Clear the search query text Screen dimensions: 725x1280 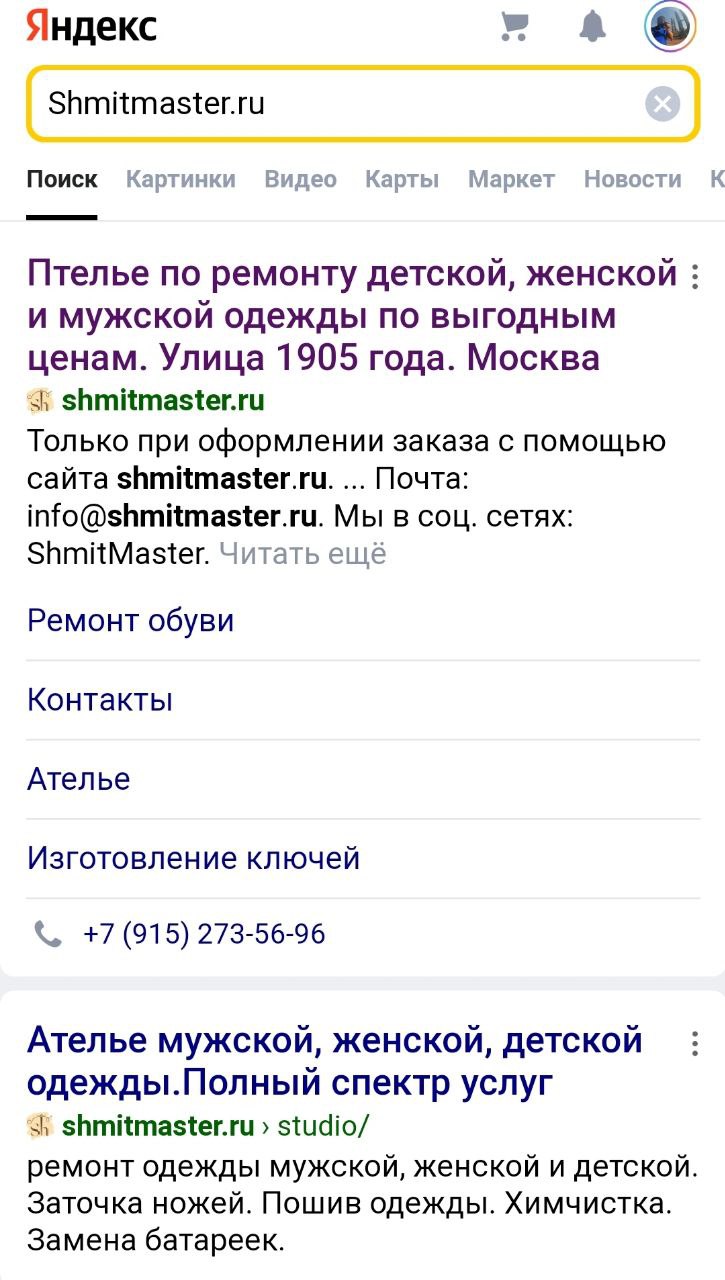662,104
